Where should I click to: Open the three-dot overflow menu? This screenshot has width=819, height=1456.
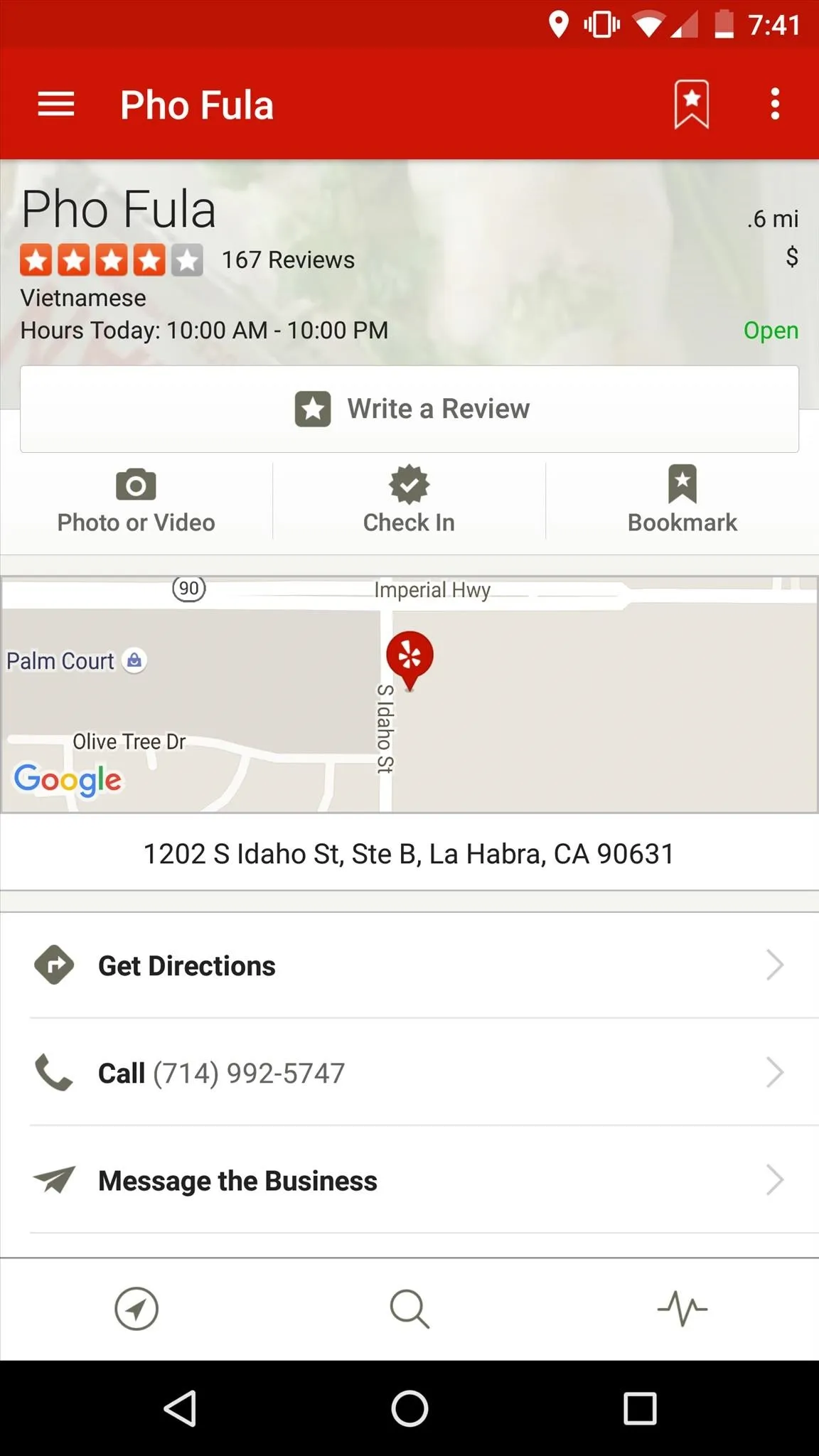(x=775, y=105)
